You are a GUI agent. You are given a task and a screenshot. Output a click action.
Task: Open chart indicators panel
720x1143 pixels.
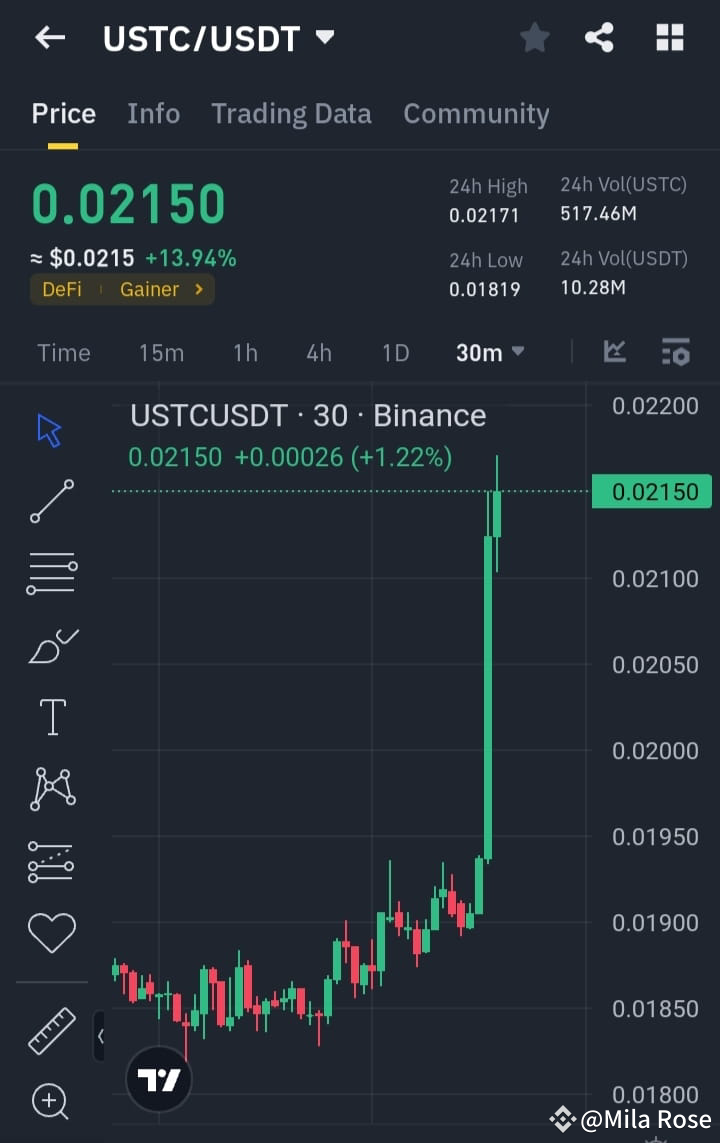(615, 352)
